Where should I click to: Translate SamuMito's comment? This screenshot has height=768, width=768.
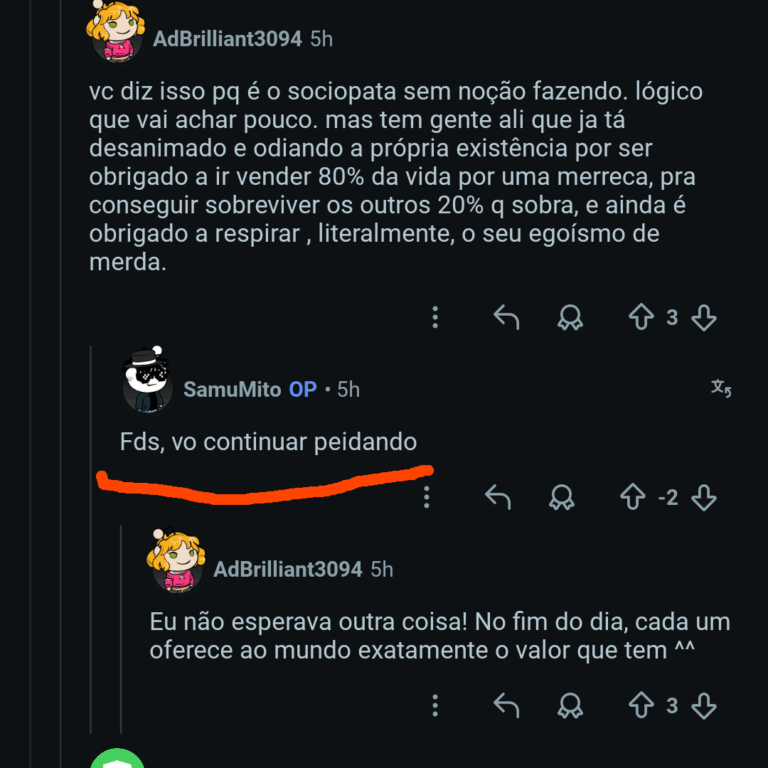click(721, 388)
